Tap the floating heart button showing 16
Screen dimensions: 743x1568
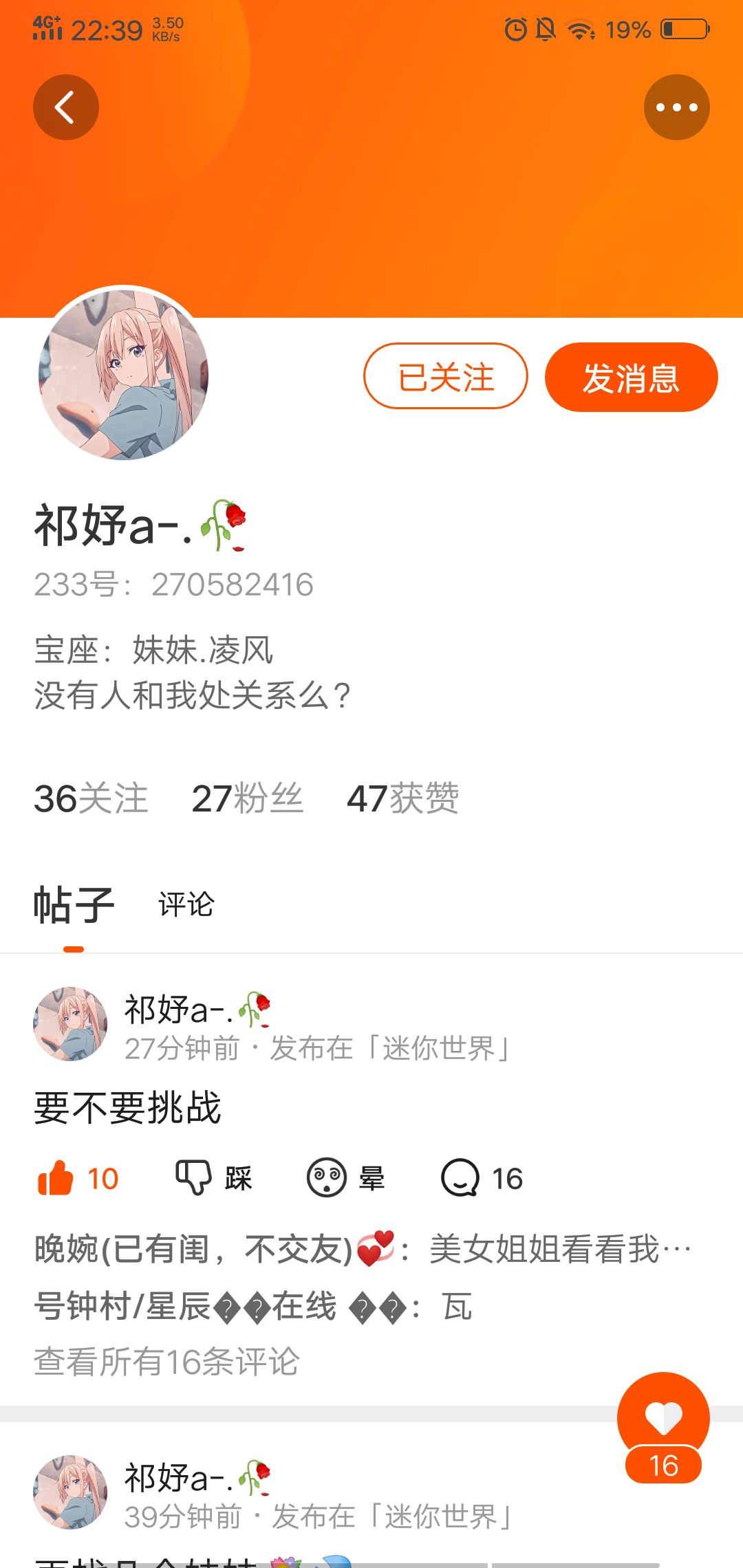click(x=663, y=1428)
